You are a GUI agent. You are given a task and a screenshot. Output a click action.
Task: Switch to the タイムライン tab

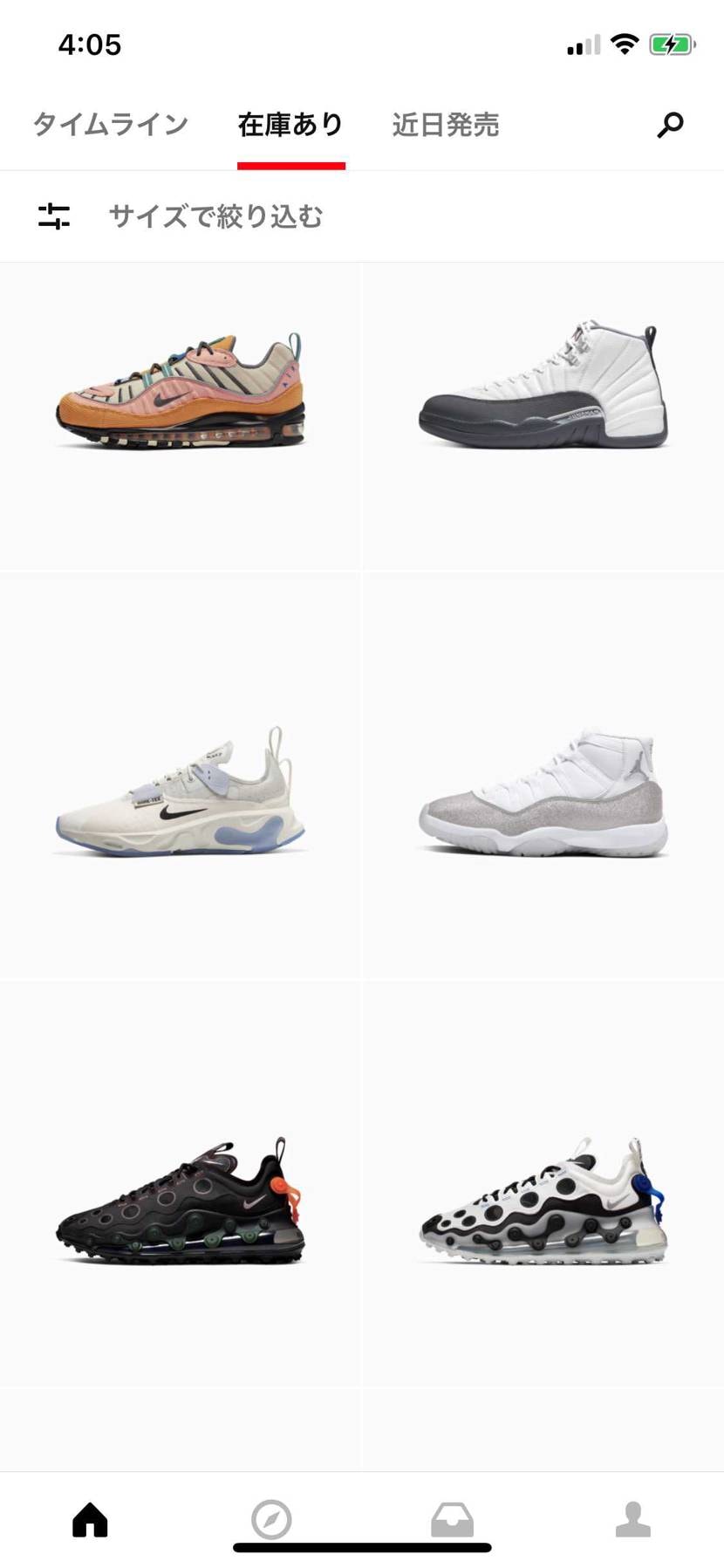click(111, 125)
